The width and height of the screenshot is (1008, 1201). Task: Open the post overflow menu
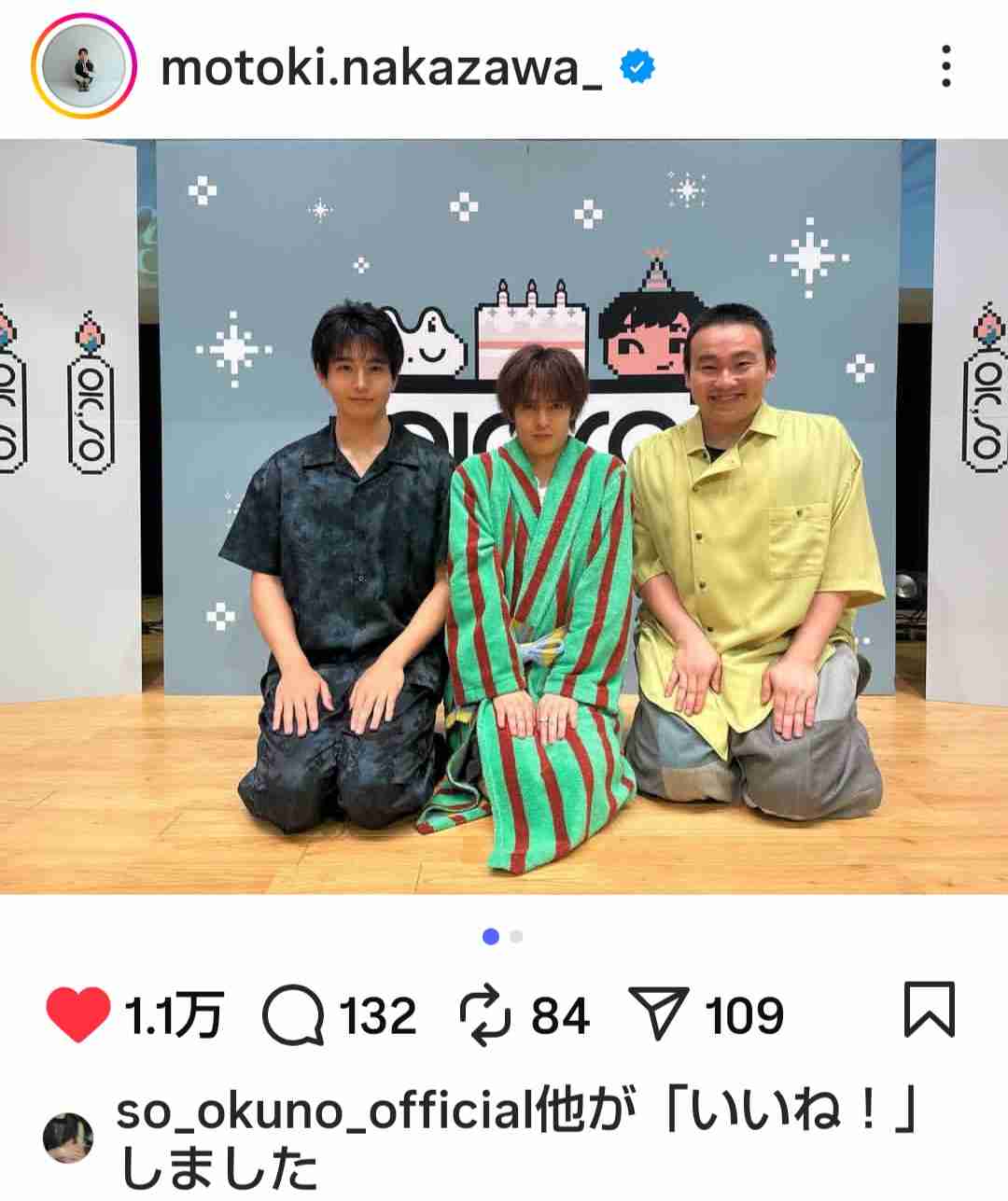(945, 68)
